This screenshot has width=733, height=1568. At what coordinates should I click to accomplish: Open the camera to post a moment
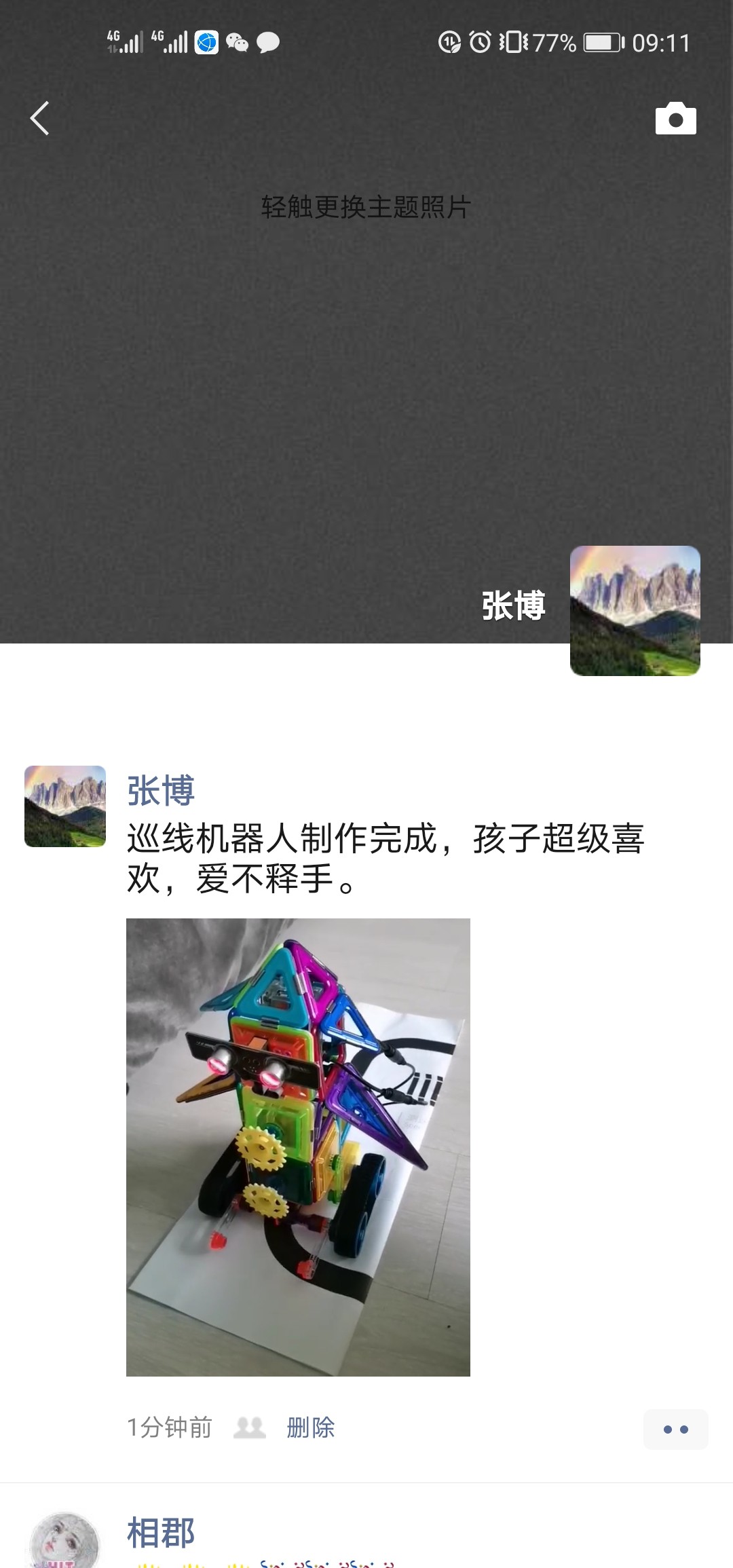pyautogui.click(x=675, y=119)
